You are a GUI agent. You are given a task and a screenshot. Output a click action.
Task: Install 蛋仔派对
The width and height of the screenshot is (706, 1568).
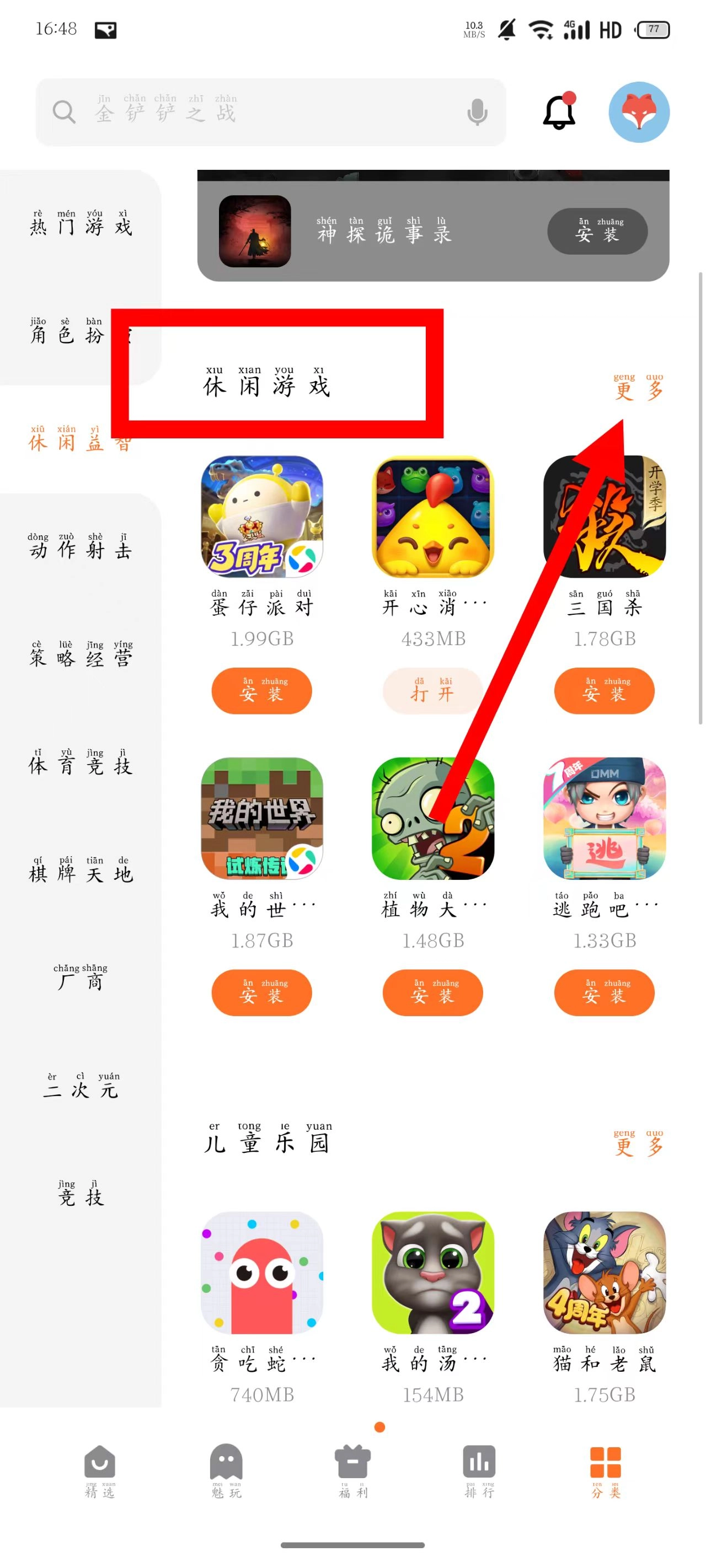point(261,690)
